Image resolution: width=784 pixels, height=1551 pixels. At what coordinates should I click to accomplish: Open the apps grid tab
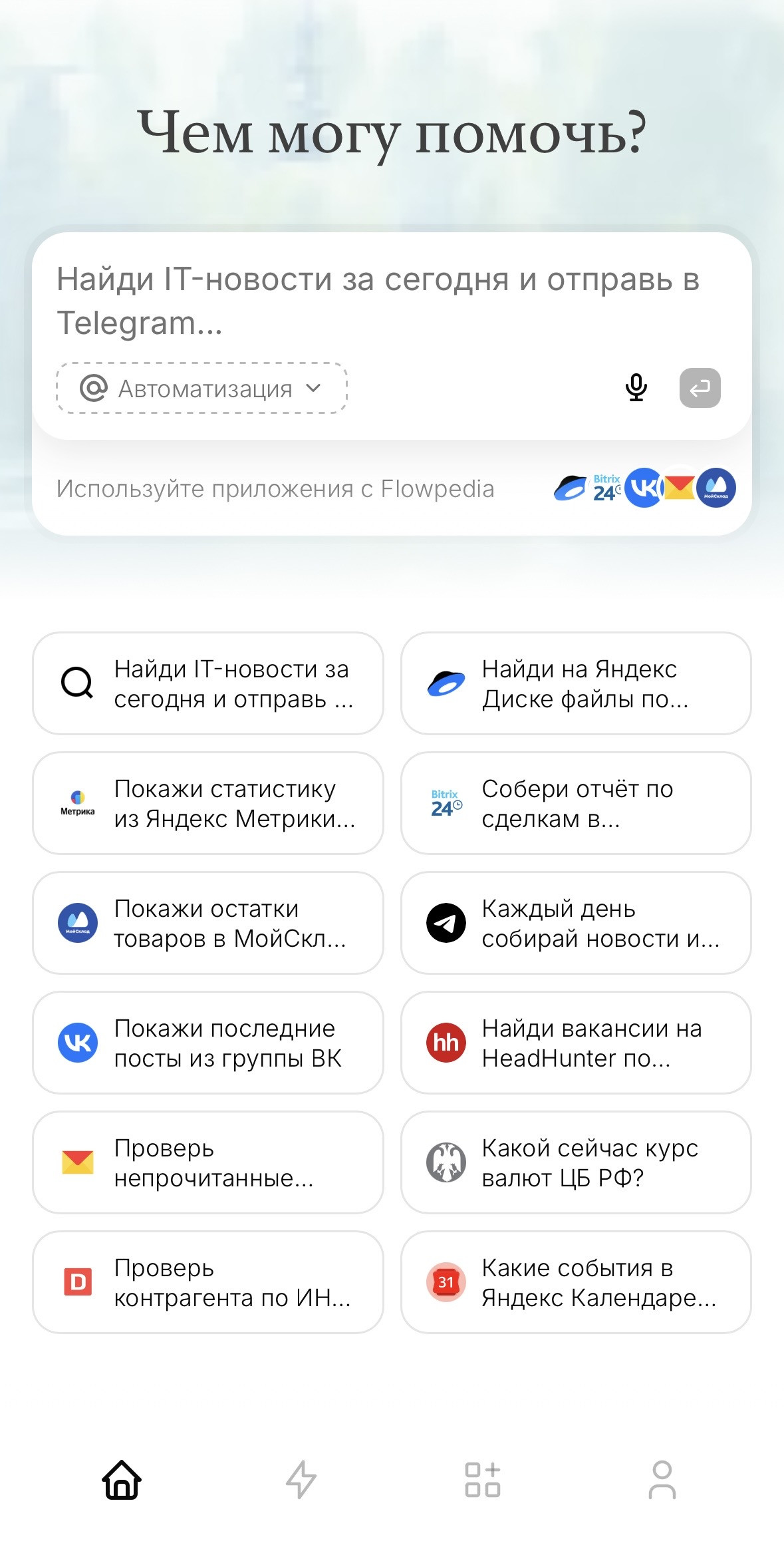483,1480
